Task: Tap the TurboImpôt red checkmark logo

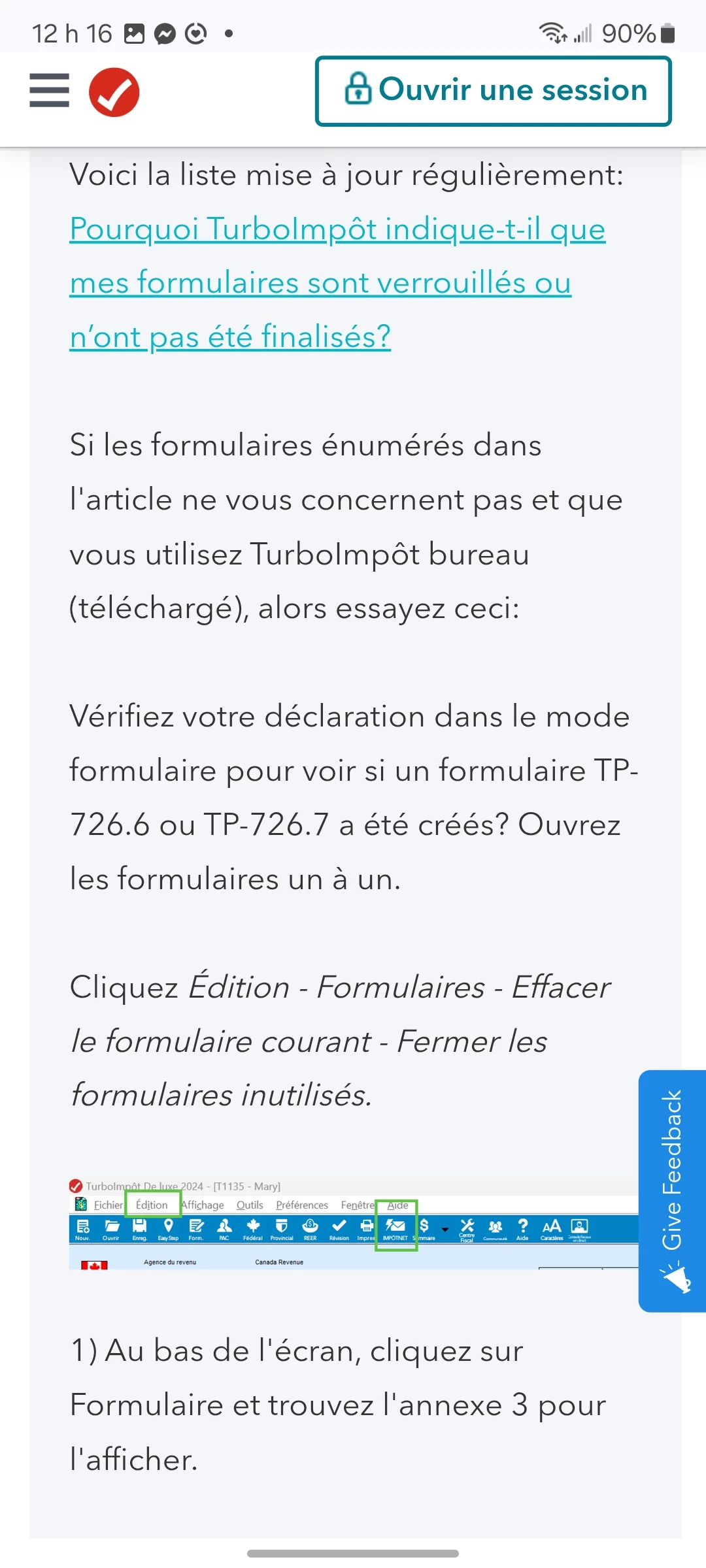Action: (x=114, y=92)
